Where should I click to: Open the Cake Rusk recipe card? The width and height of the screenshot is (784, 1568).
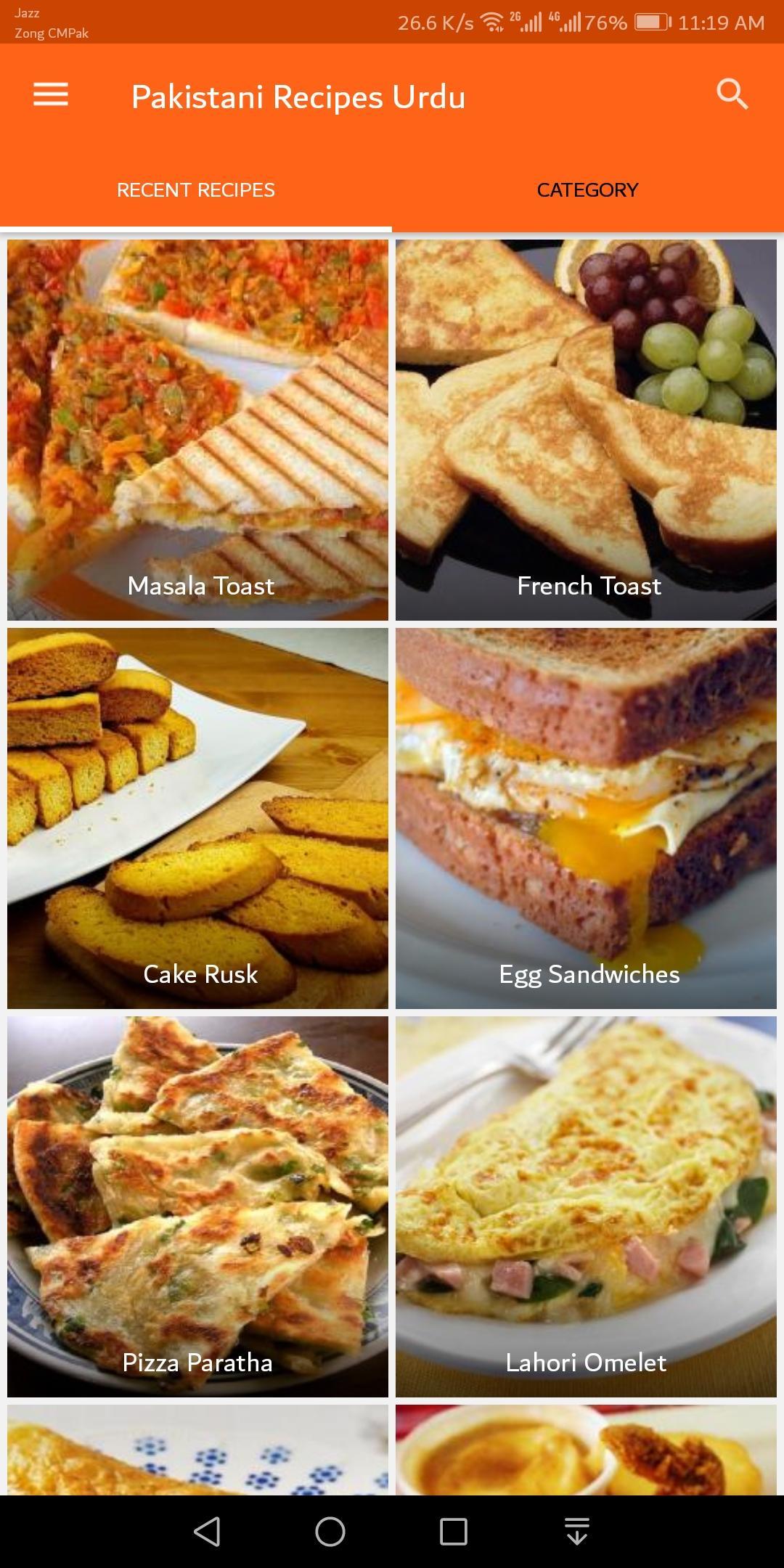pyautogui.click(x=197, y=818)
